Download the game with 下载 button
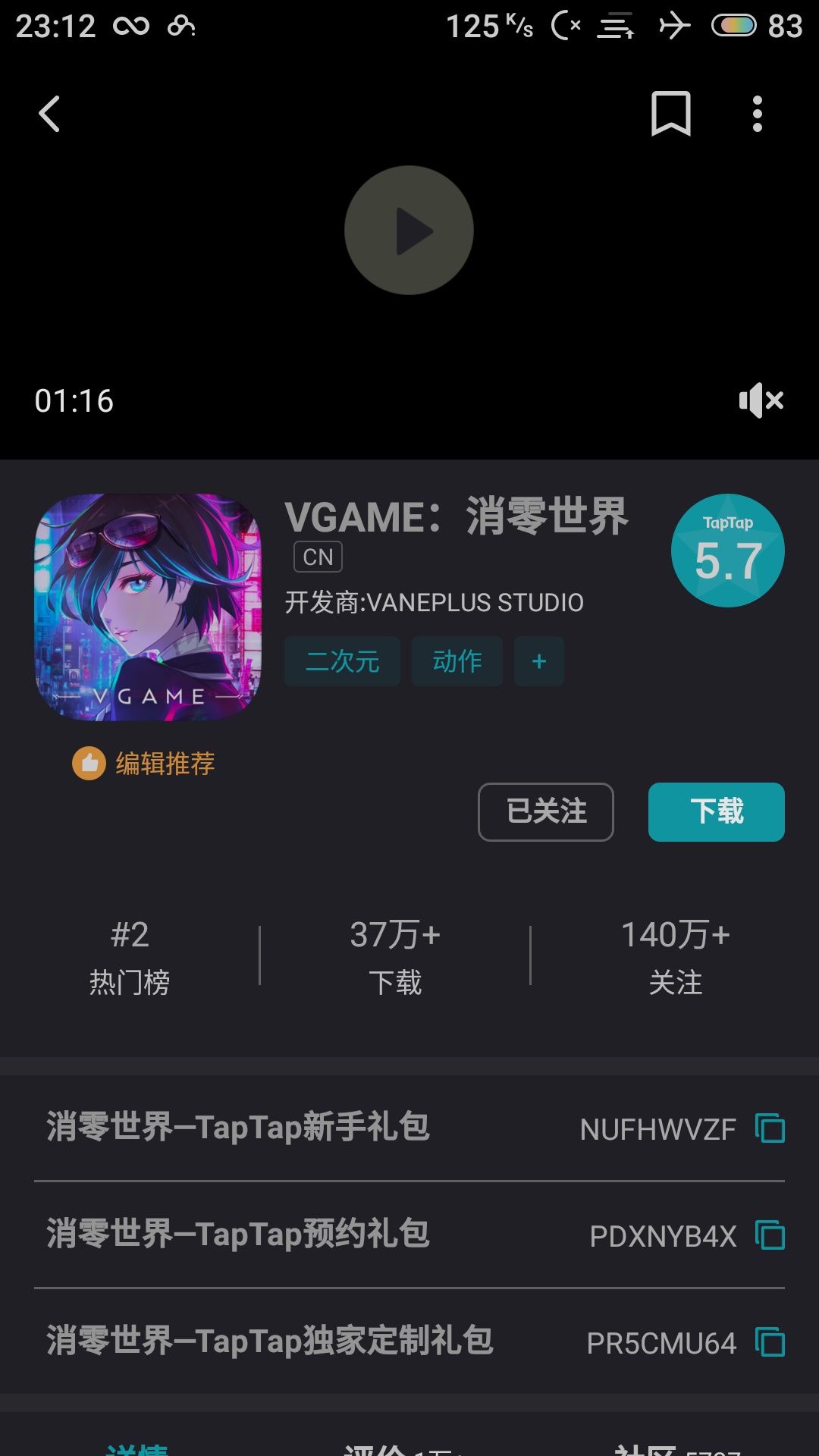Image resolution: width=819 pixels, height=1456 pixels. tap(717, 812)
